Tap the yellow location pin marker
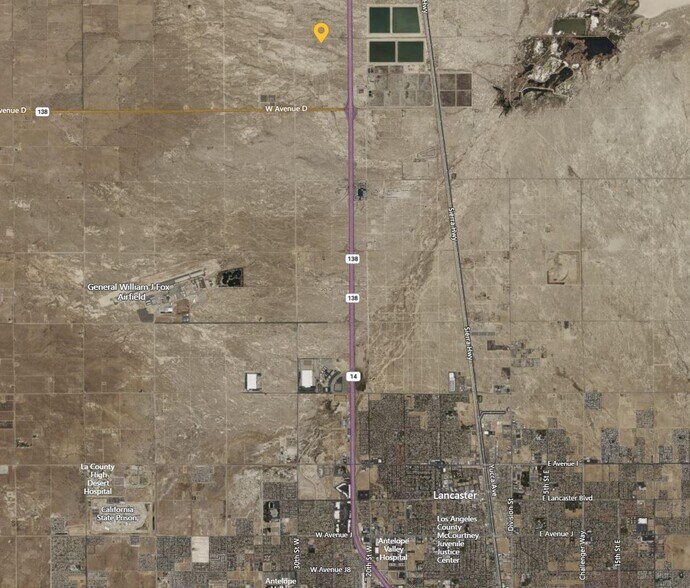The image size is (690, 588). (320, 32)
